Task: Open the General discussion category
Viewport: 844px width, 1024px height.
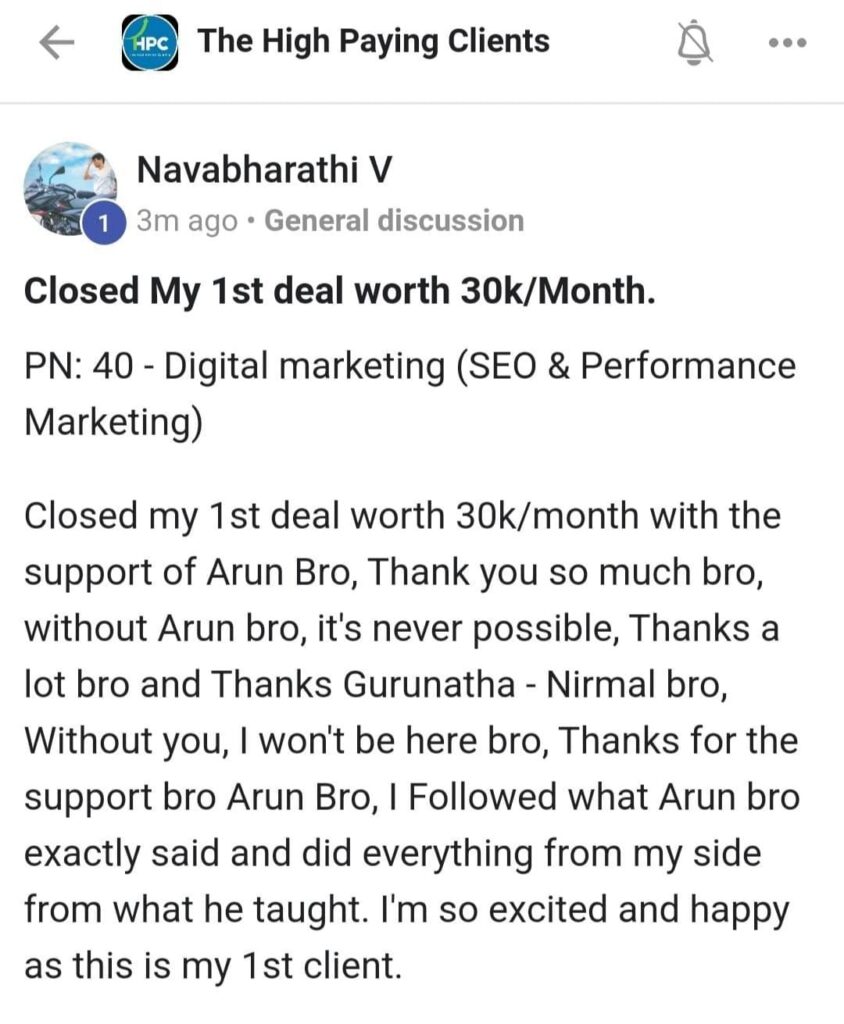Action: point(393,220)
